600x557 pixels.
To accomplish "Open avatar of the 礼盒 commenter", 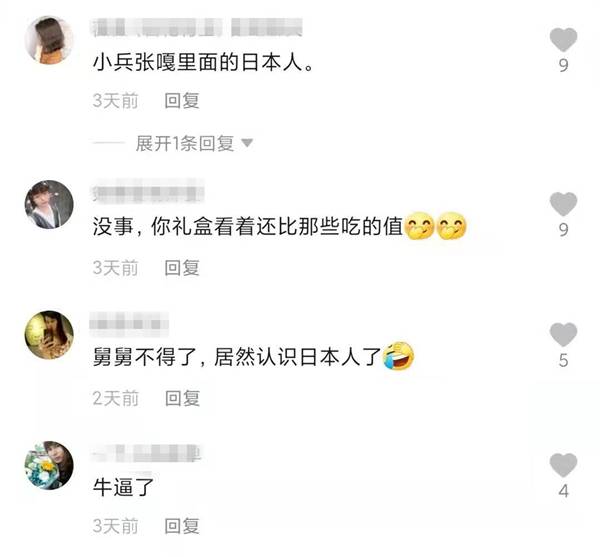I will pos(49,205).
